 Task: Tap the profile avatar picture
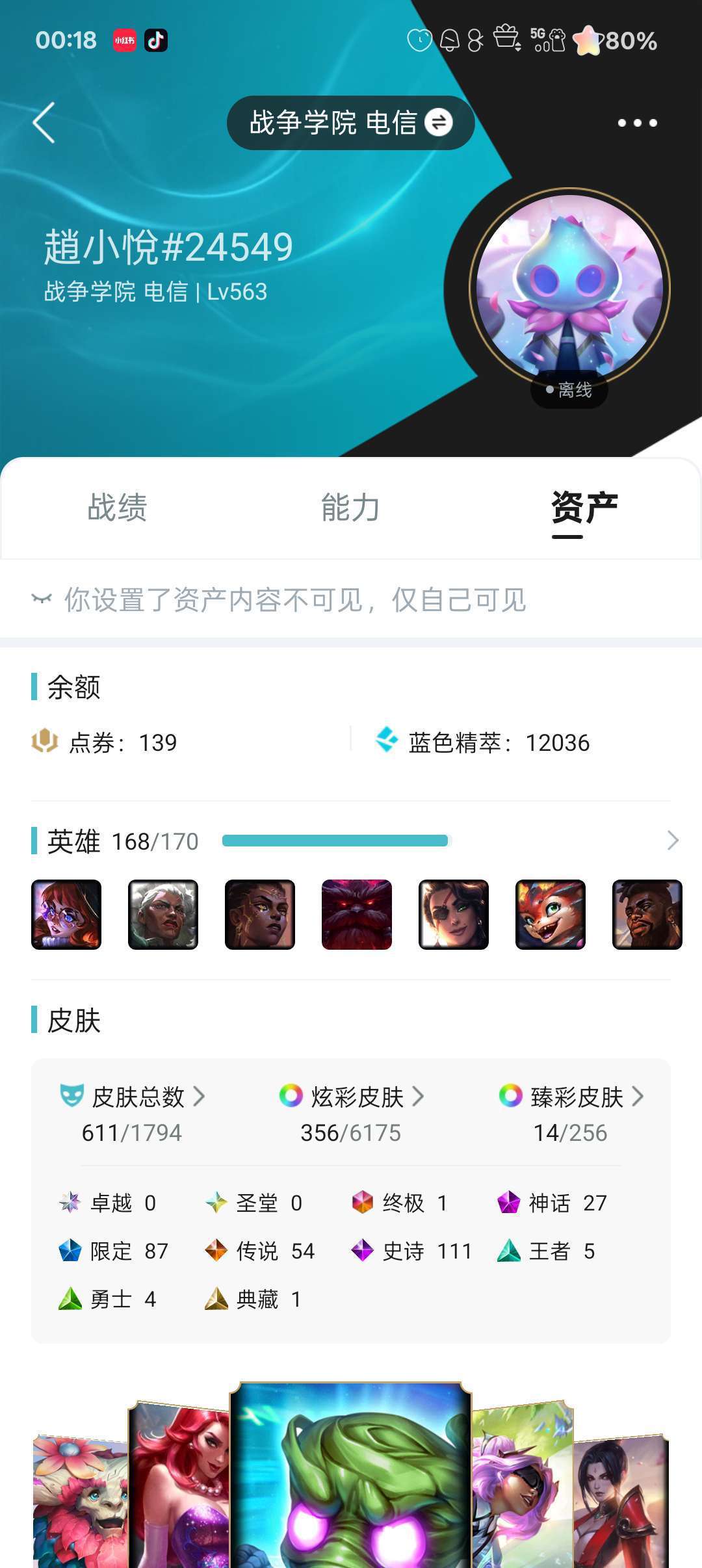click(569, 288)
